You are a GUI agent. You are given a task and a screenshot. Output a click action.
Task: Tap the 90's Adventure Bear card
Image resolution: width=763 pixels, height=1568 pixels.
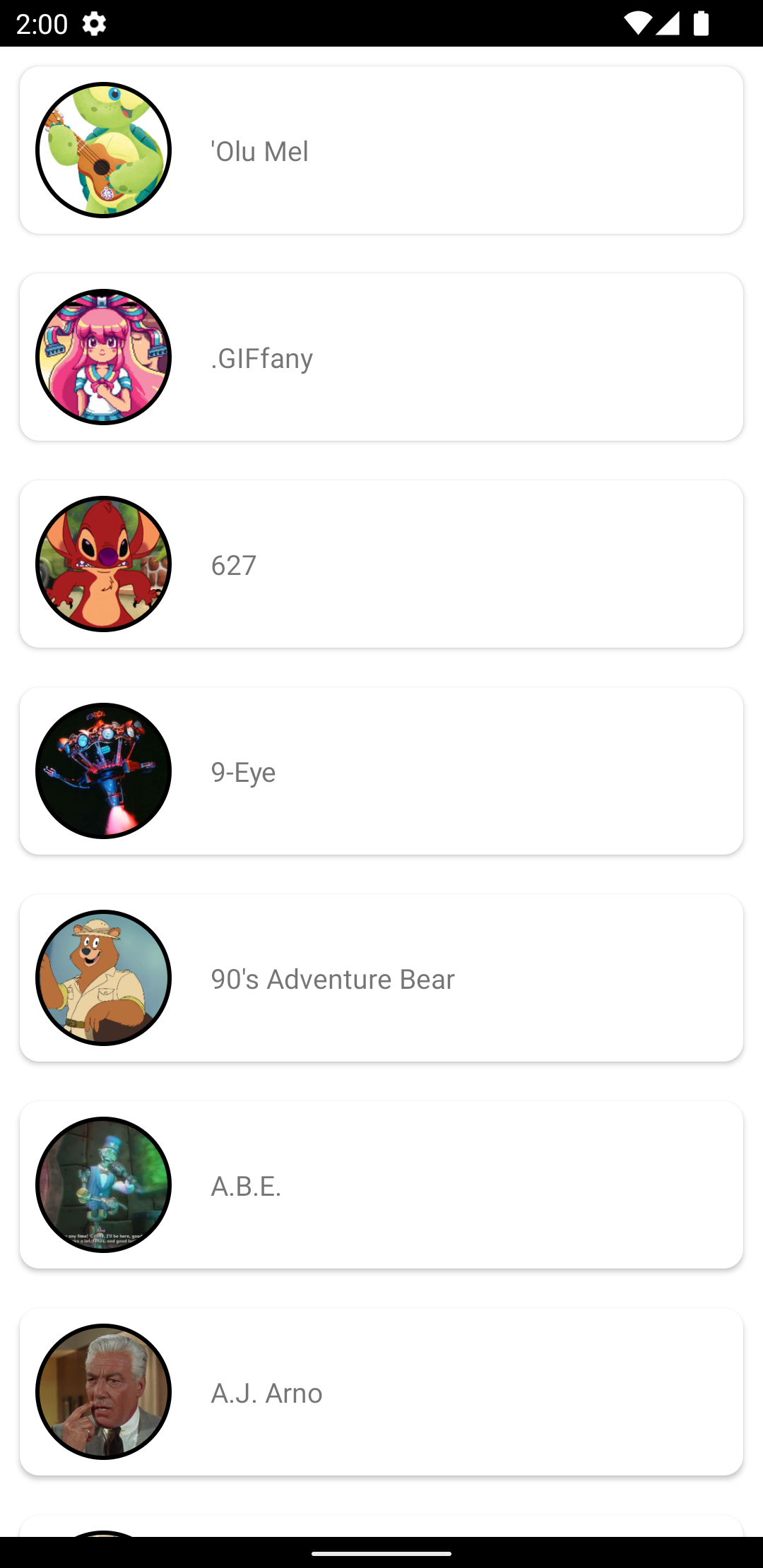[381, 978]
